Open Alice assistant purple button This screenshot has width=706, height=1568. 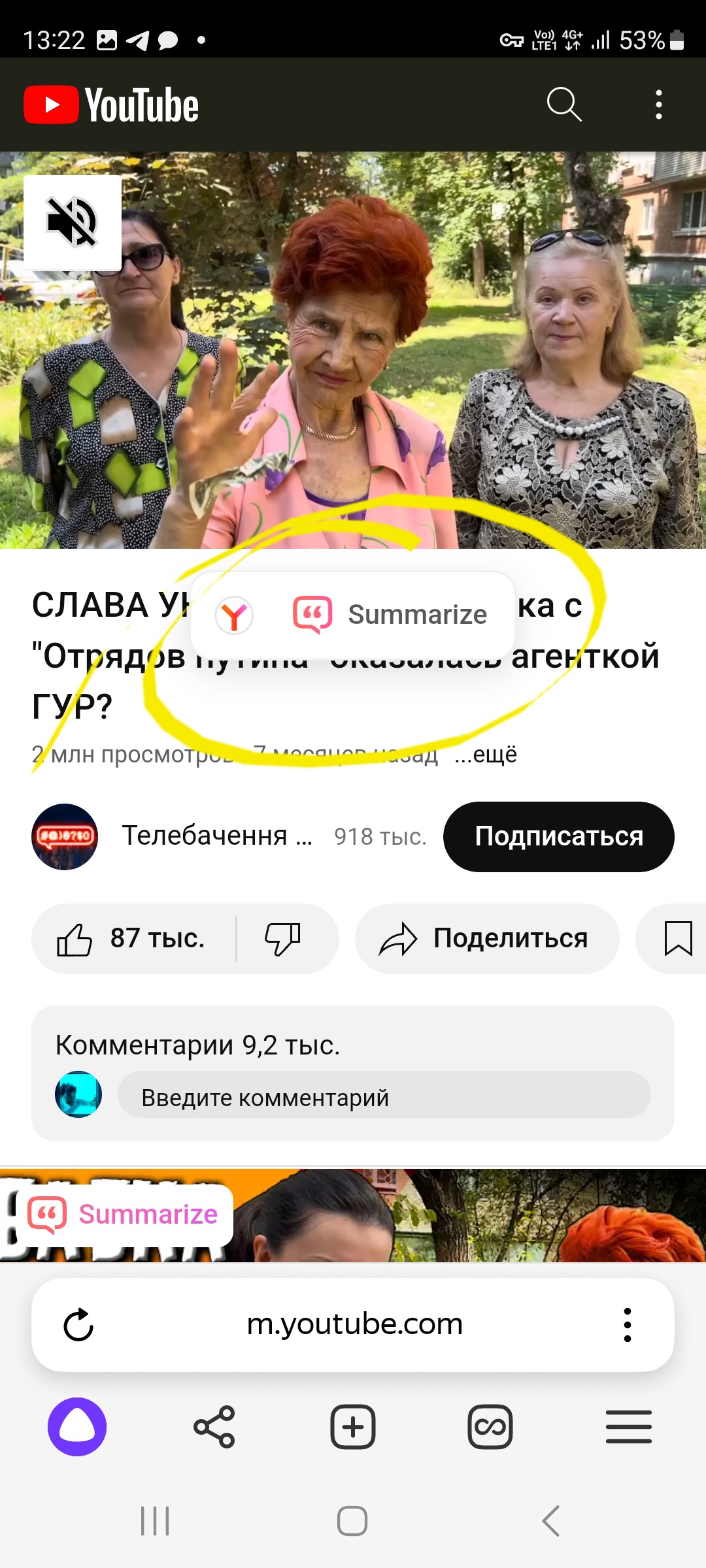[x=77, y=1427]
